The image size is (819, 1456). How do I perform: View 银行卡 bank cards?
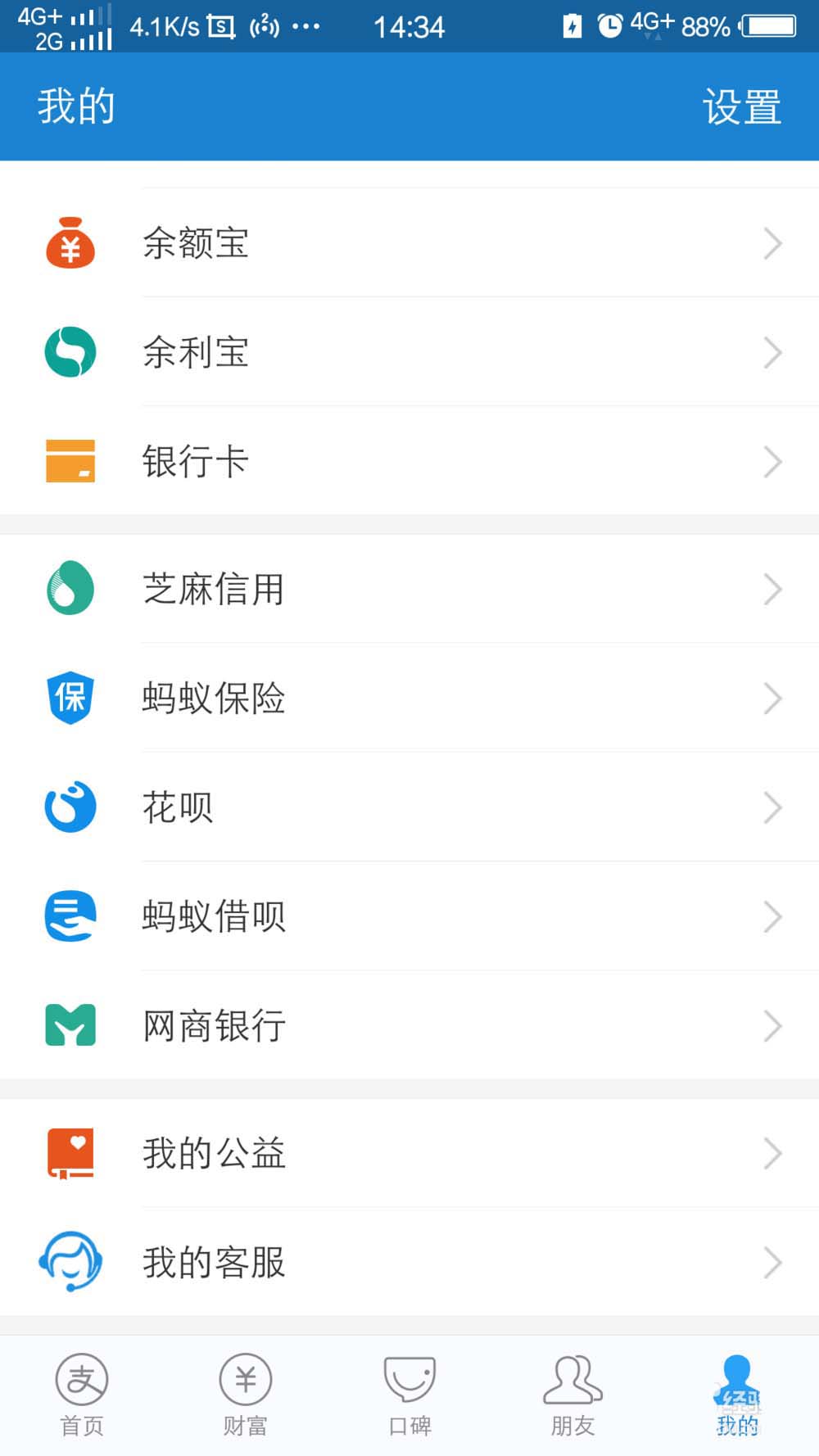pyautogui.click(x=409, y=461)
